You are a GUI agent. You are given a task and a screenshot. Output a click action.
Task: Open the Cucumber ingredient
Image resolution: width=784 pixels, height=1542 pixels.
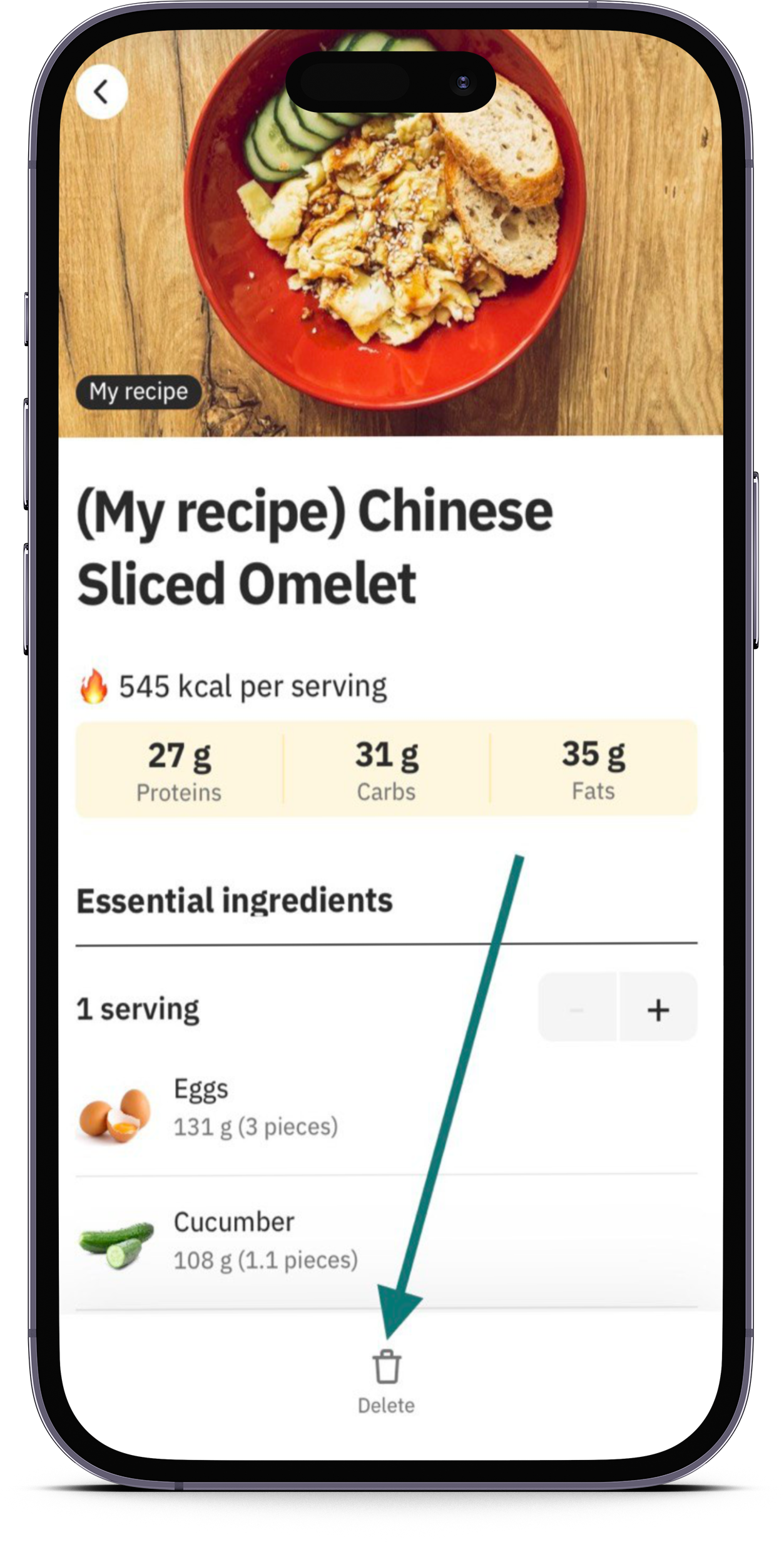(265, 1242)
